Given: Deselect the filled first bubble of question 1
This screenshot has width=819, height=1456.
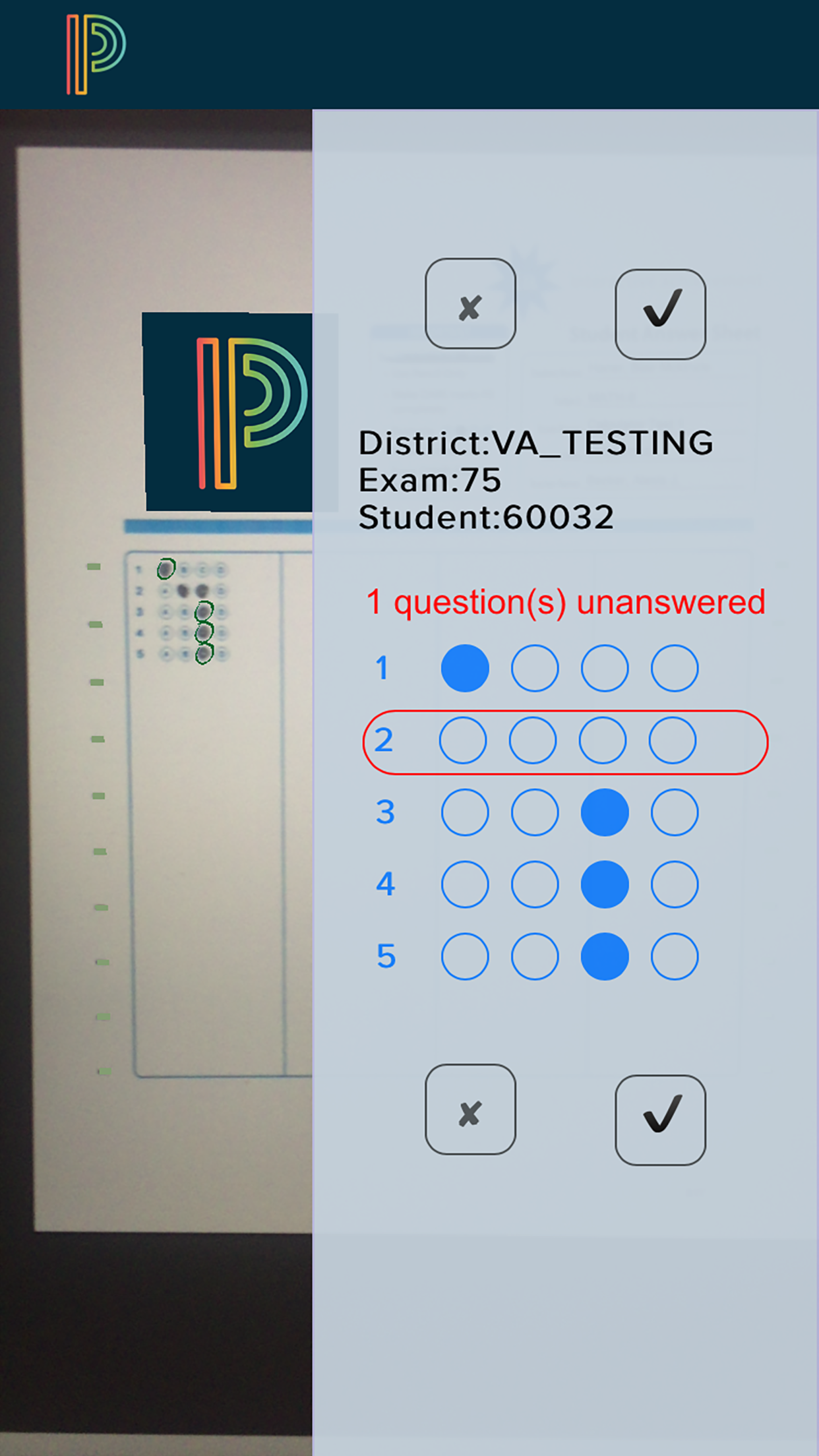Looking at the screenshot, I should tap(466, 668).
